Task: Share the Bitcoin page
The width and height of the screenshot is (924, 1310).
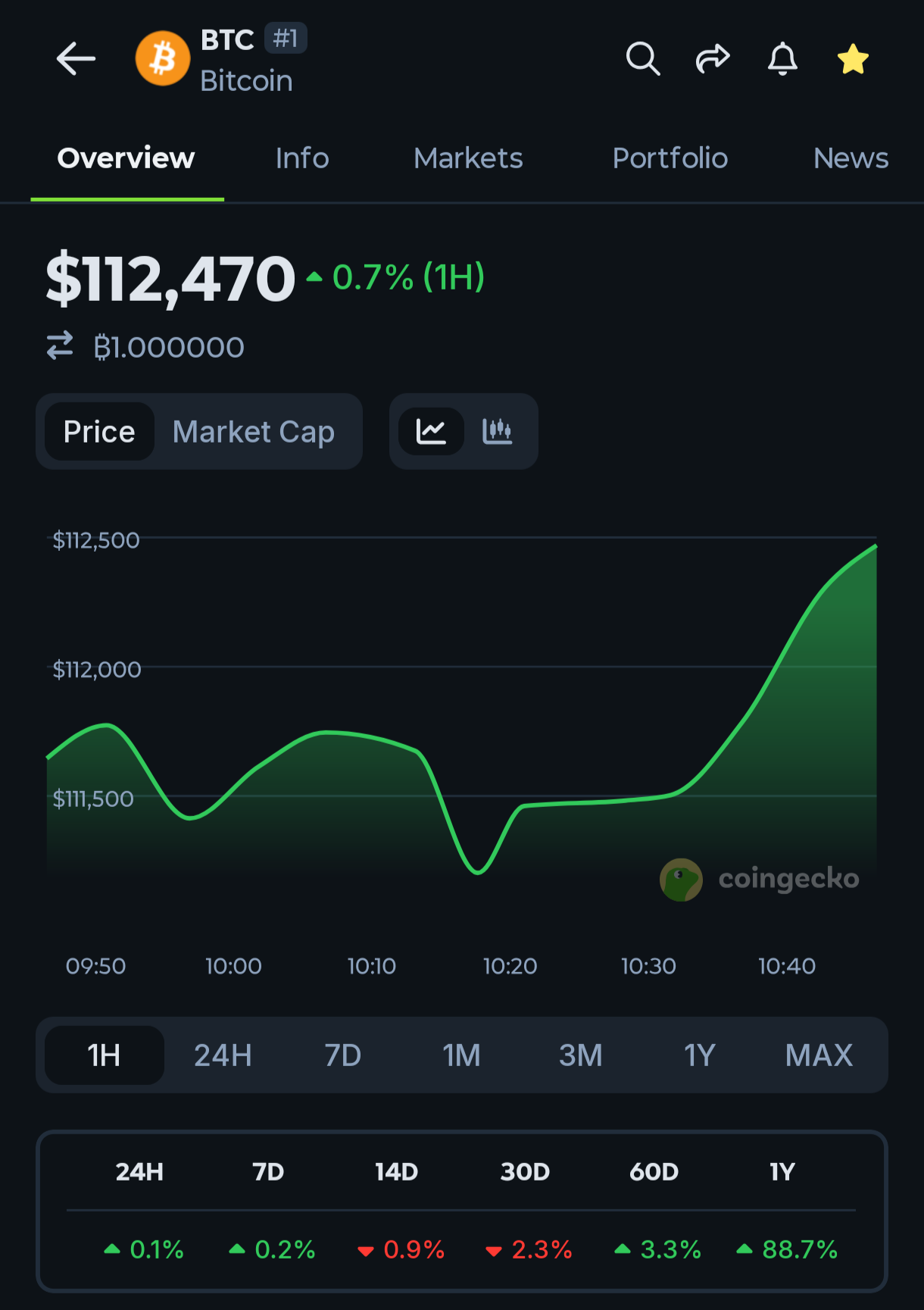Action: pos(712,59)
